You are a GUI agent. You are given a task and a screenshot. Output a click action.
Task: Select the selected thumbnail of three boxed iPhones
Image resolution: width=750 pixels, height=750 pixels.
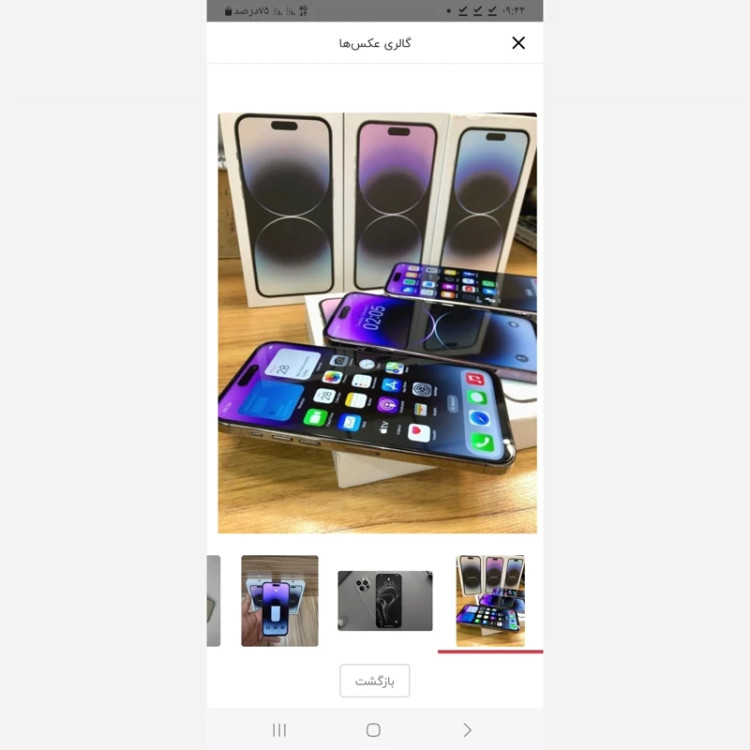[x=490, y=600]
